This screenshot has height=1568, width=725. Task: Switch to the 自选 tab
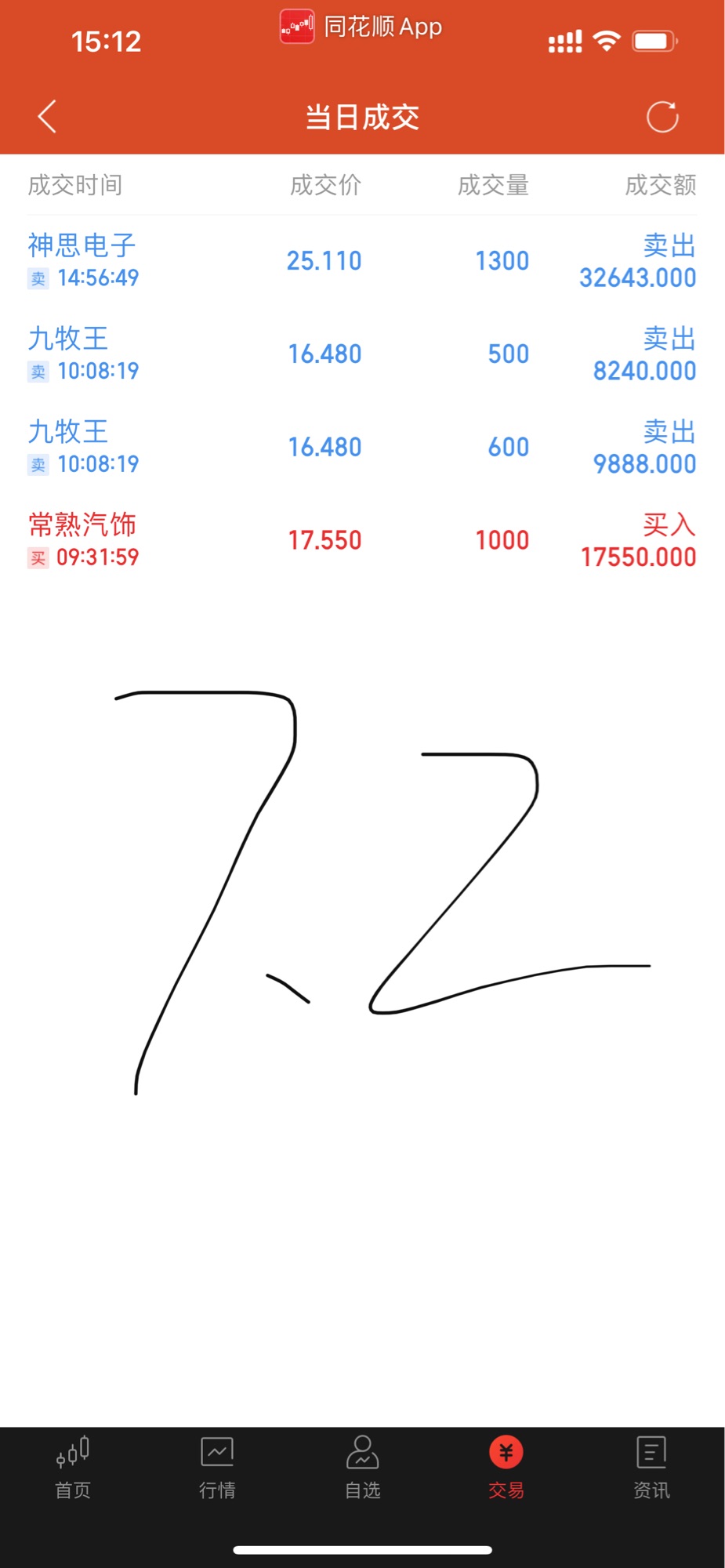point(362,1468)
